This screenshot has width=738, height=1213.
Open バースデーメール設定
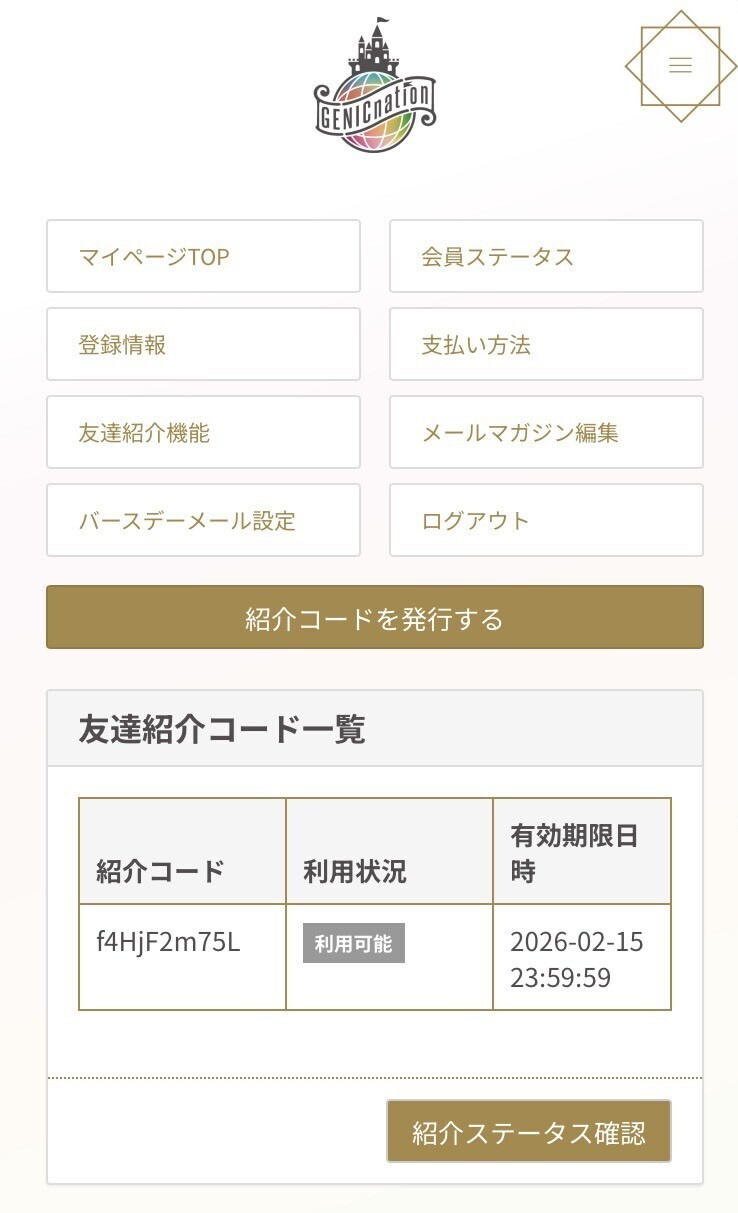[x=203, y=521]
